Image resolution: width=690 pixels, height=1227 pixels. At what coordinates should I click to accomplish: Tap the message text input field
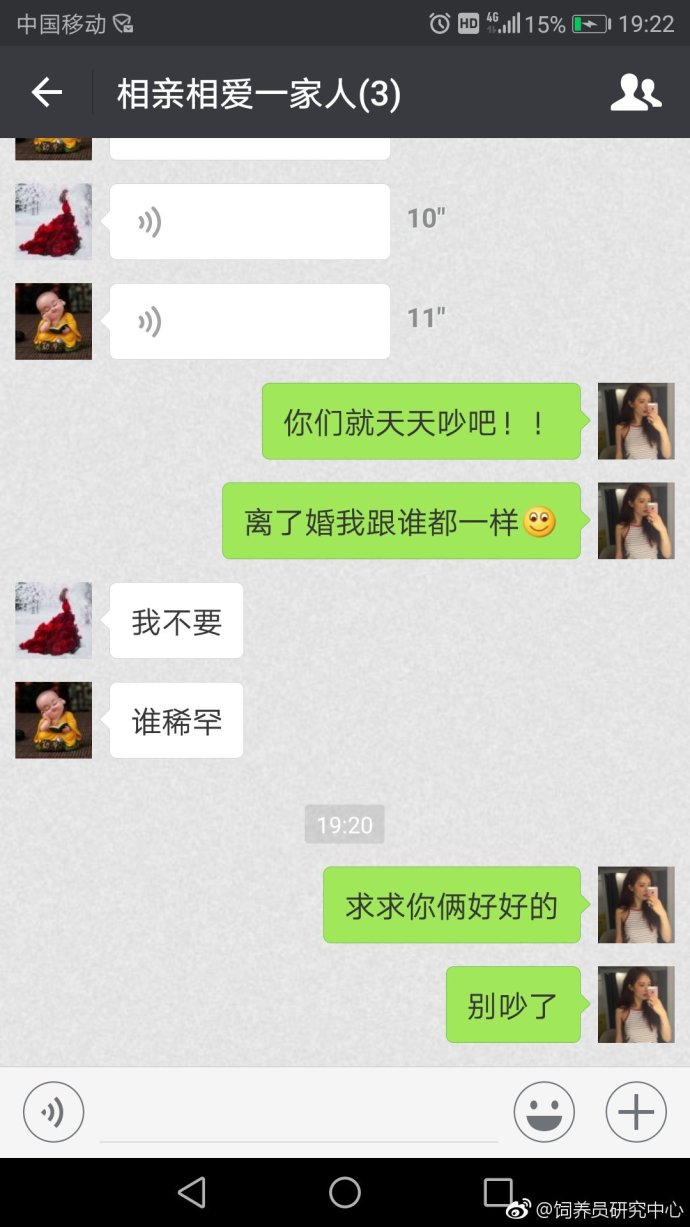click(x=299, y=1112)
